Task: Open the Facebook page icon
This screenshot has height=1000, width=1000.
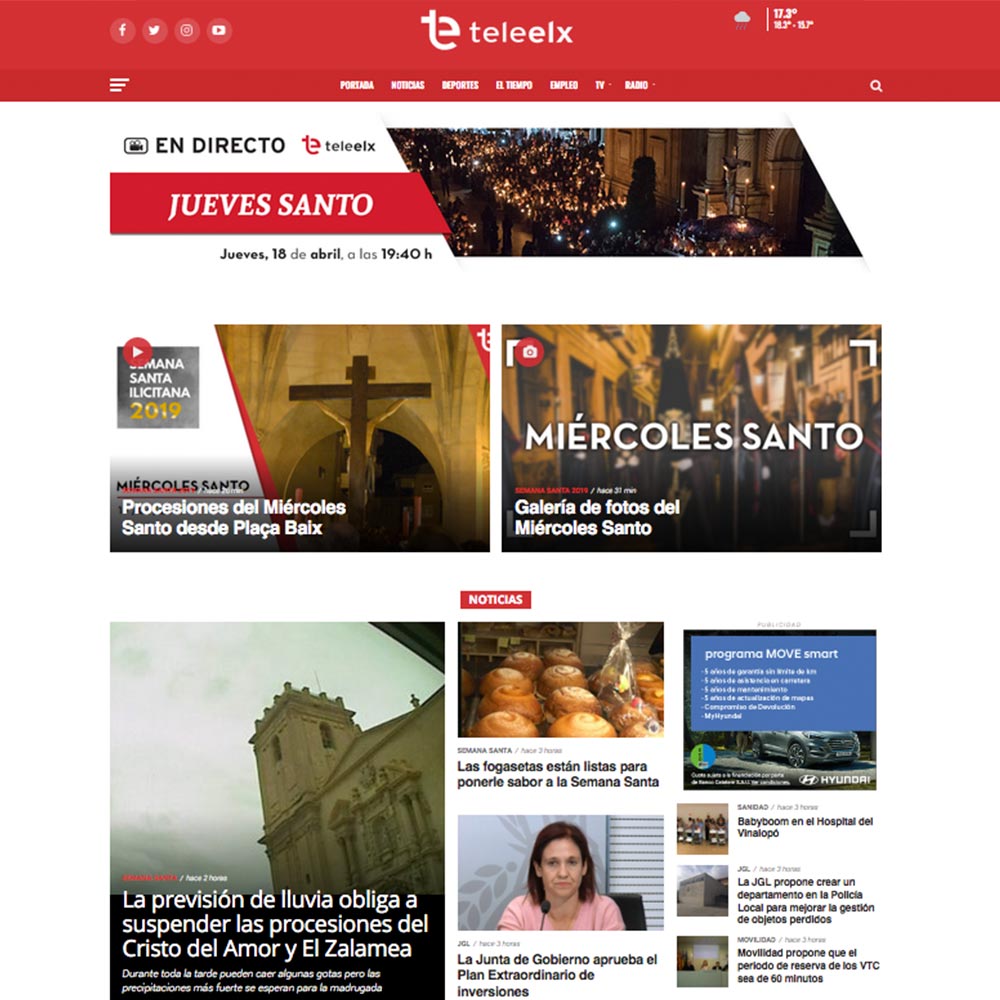Action: (x=122, y=30)
